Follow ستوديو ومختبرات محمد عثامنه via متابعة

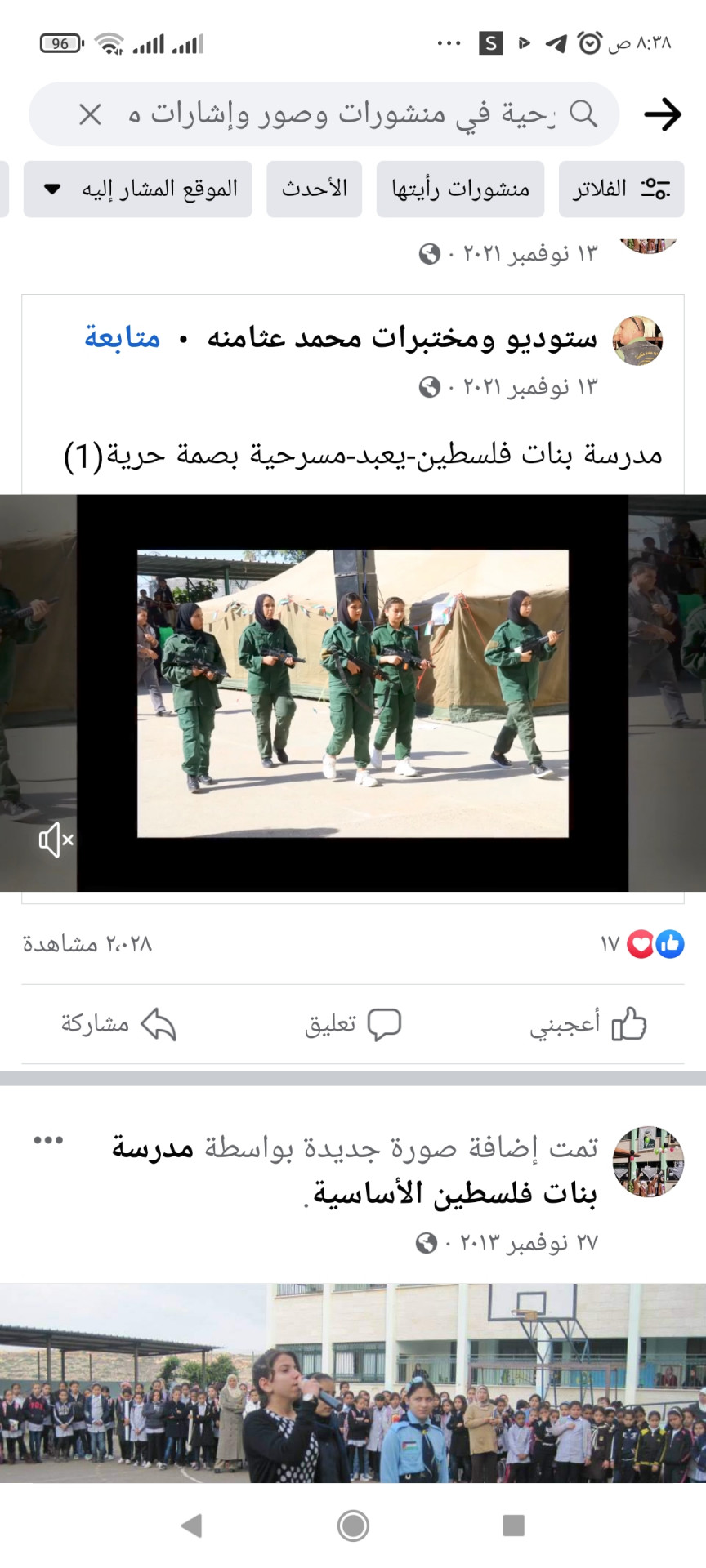[x=123, y=337]
